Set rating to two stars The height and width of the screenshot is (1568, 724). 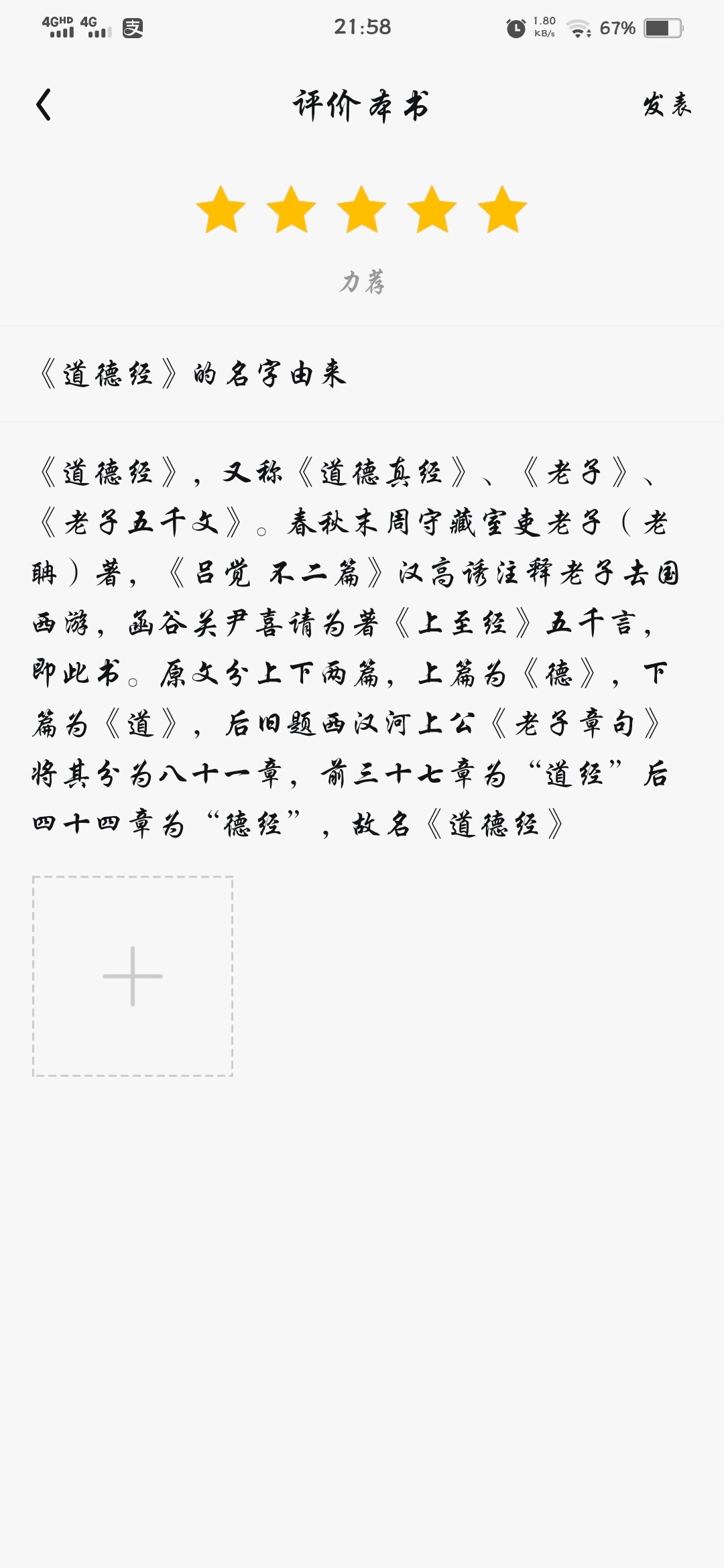coord(291,210)
